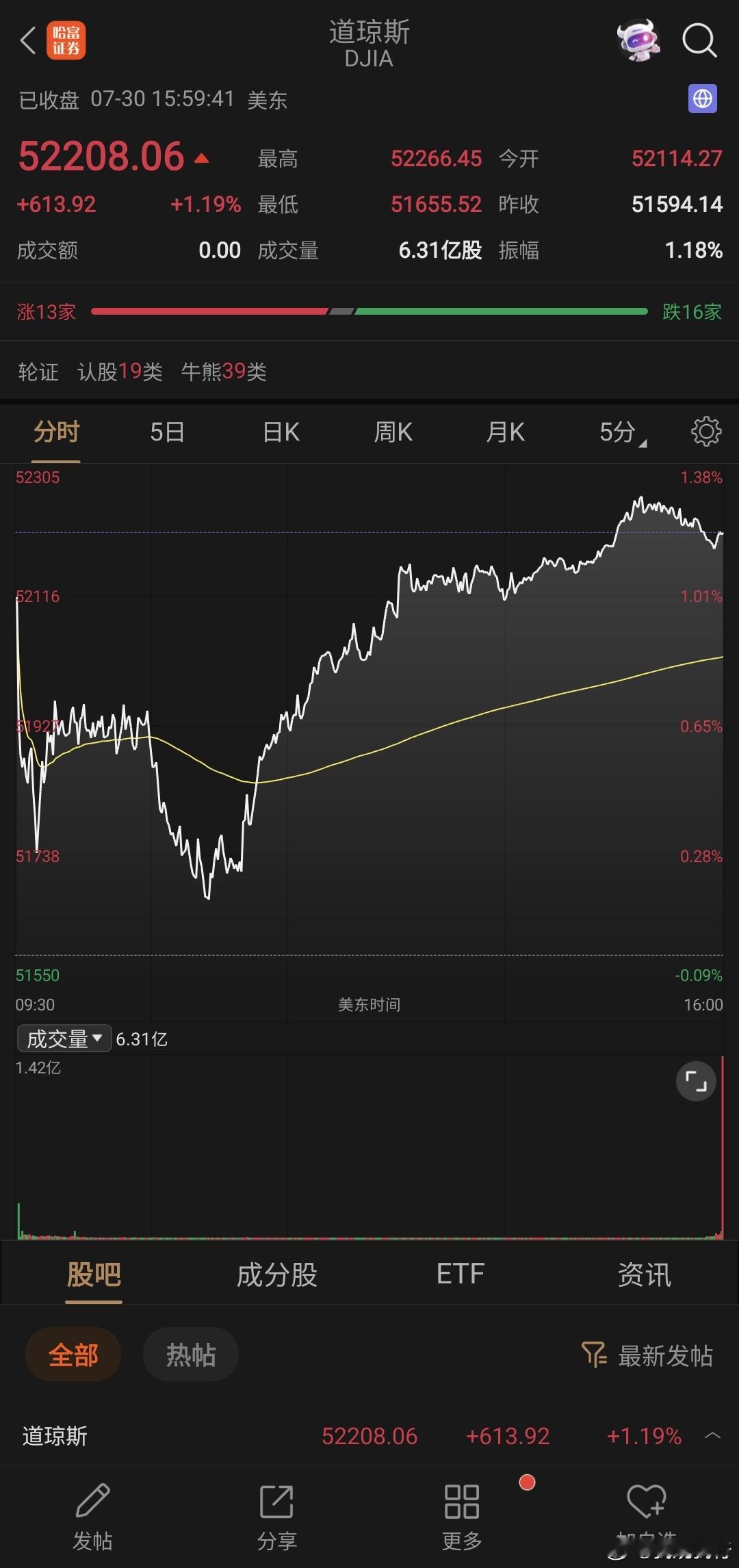Select the 热帖 filter chip
The width and height of the screenshot is (739, 1568).
click(191, 1355)
